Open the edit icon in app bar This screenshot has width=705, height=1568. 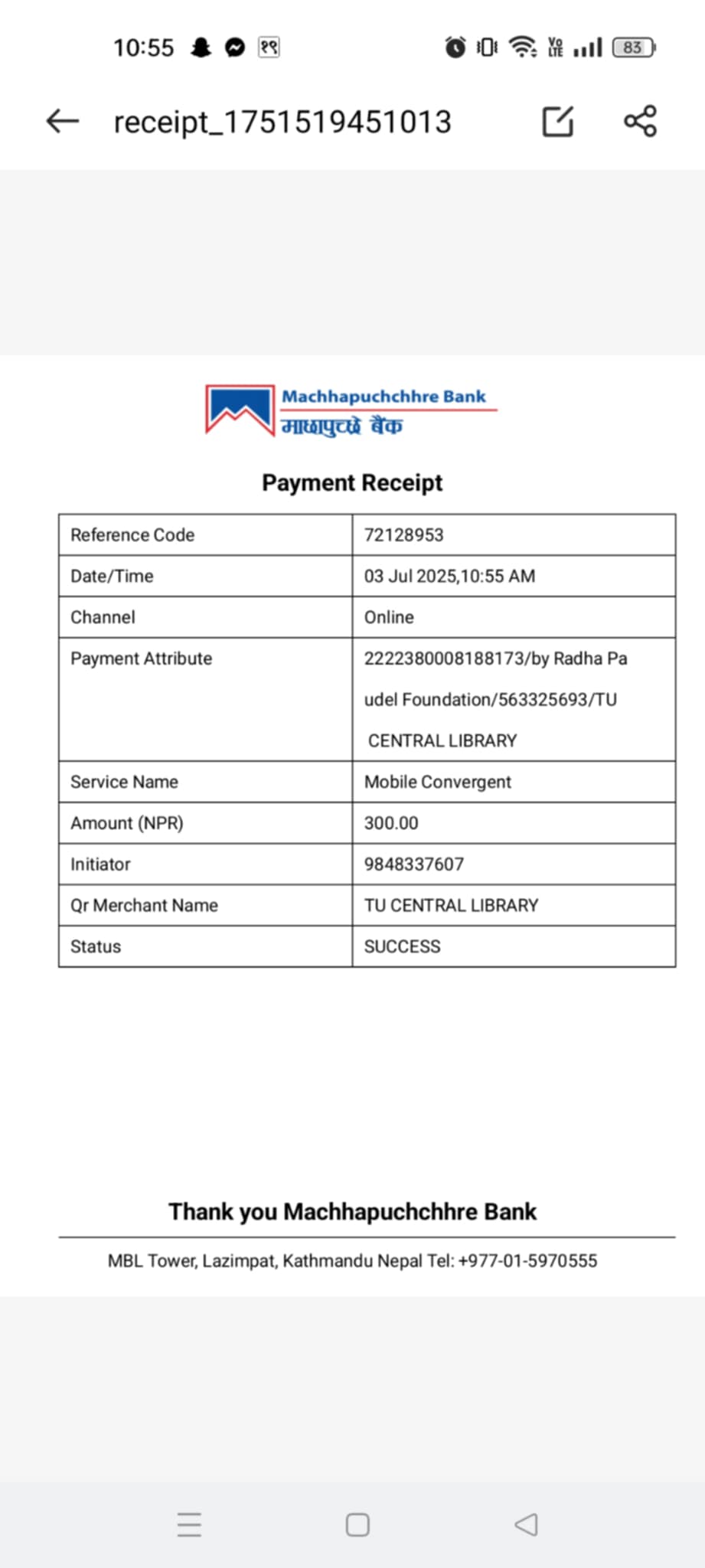(x=557, y=121)
